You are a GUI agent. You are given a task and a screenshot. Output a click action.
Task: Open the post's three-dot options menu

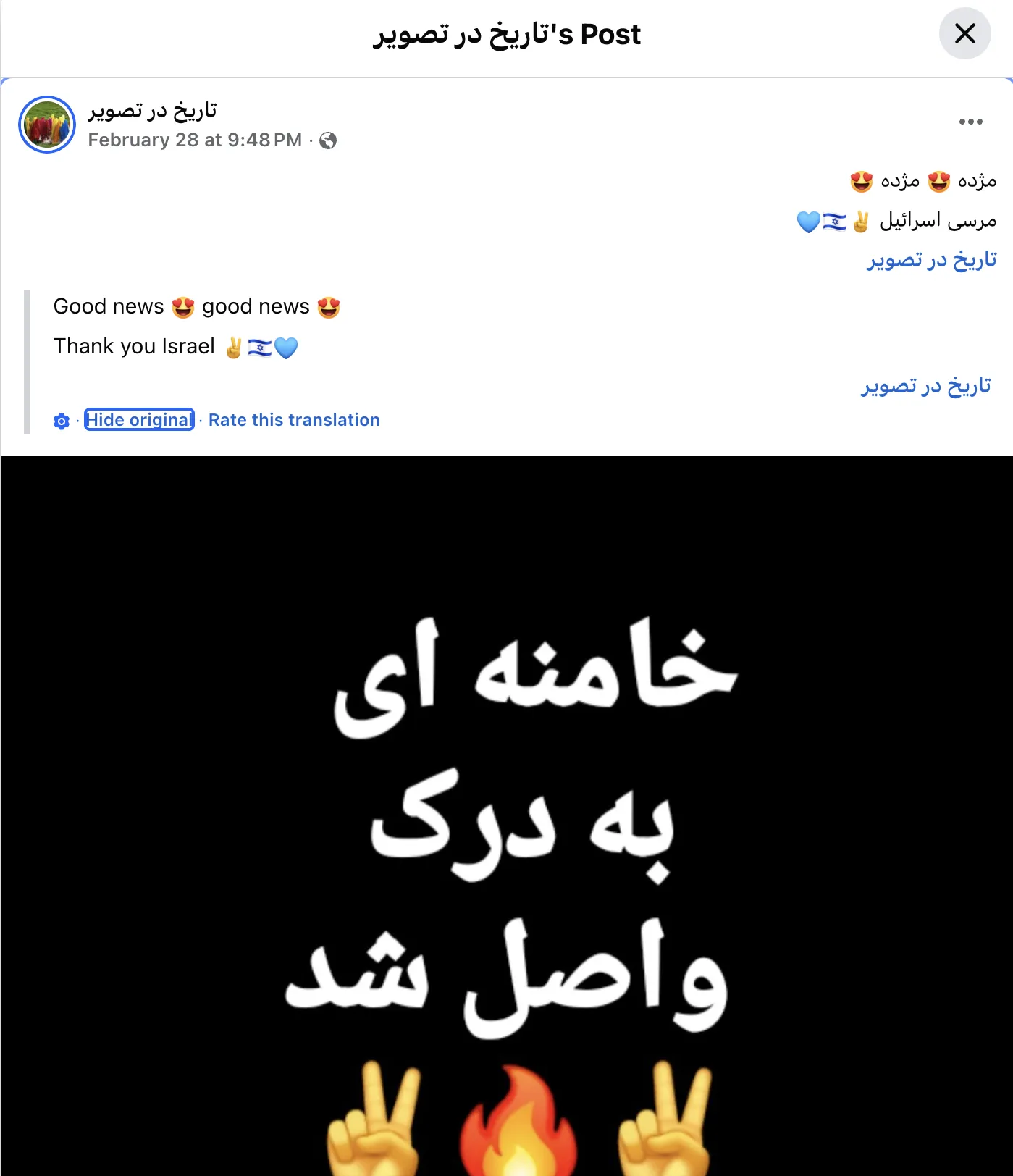tap(970, 122)
